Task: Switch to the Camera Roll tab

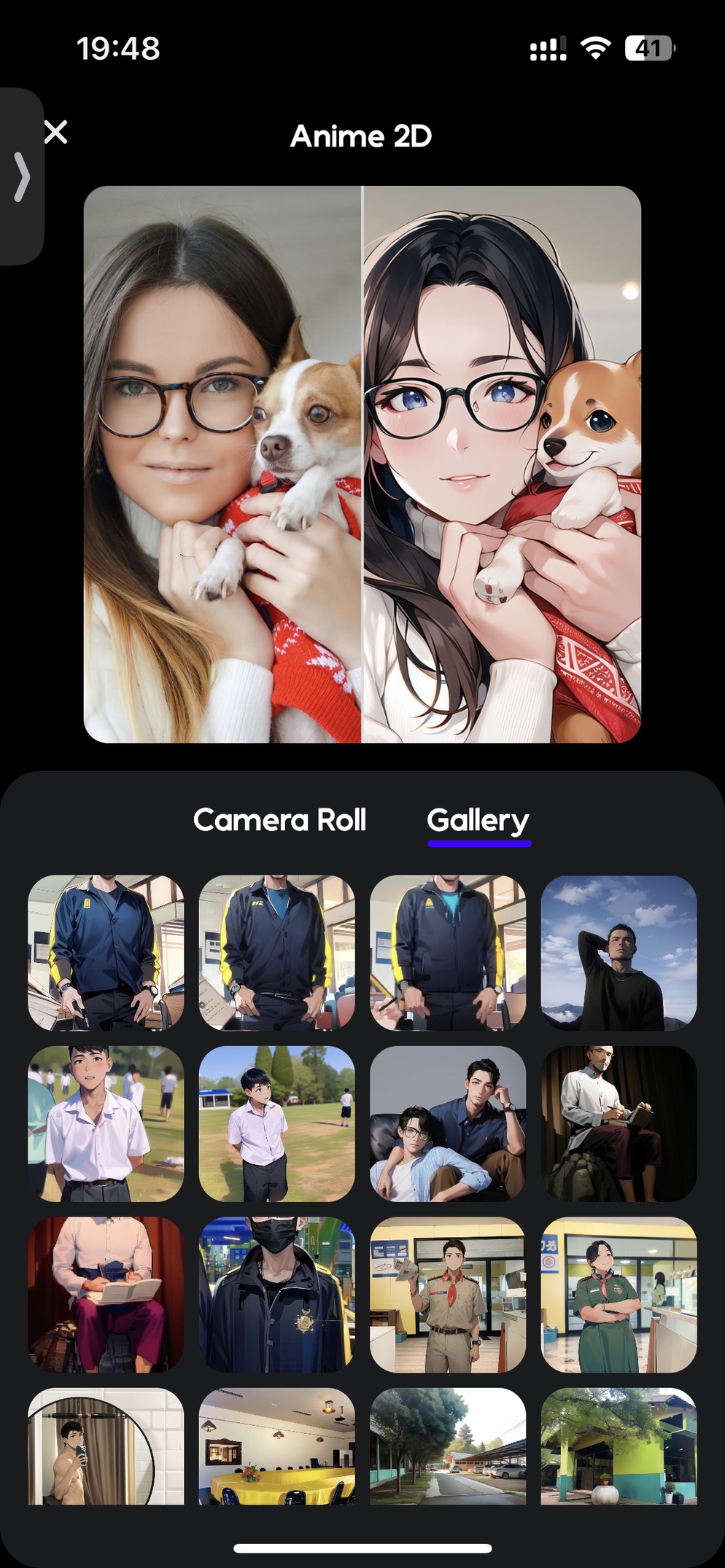Action: [x=280, y=820]
